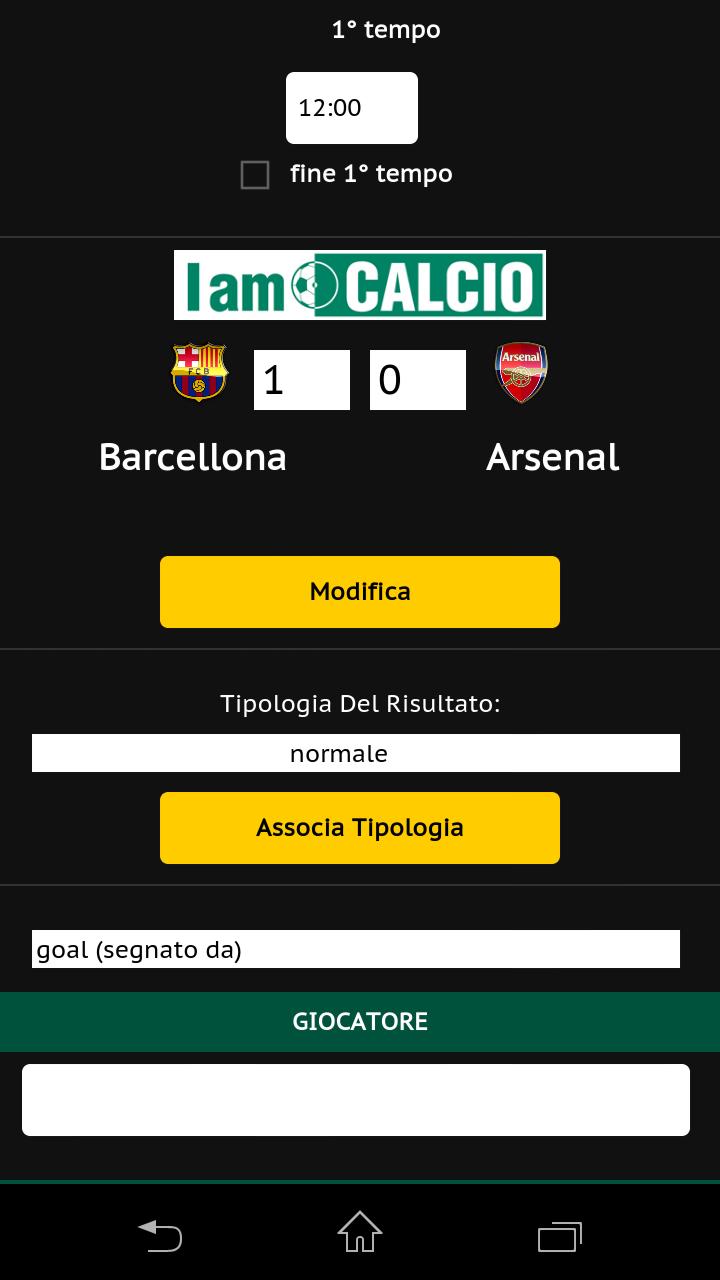Click the 1° tempo heading
Screen dimensions: 720x1280
[x=386, y=29]
